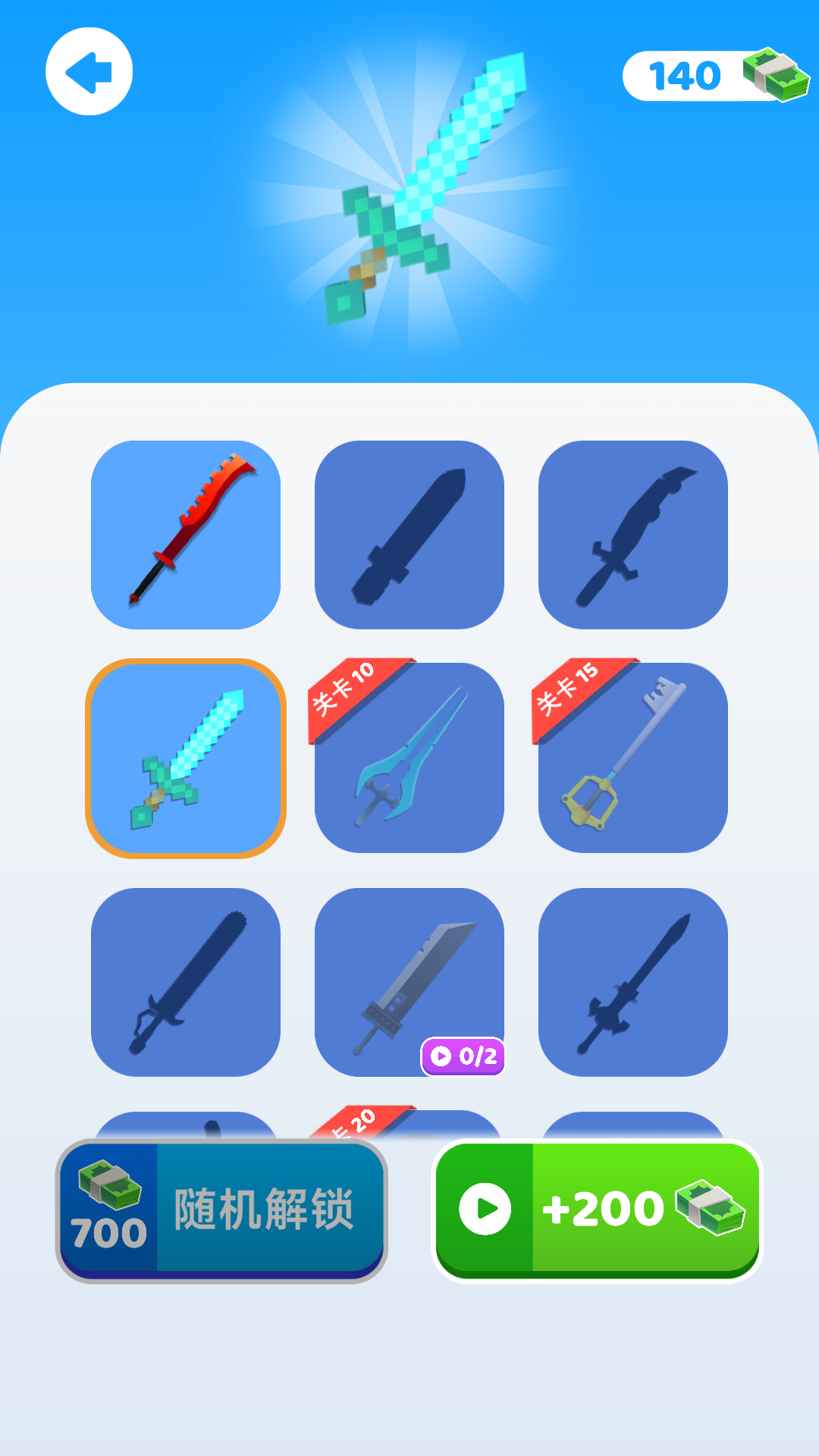Tap the keyblade locked at 关卡 15

pos(633,758)
